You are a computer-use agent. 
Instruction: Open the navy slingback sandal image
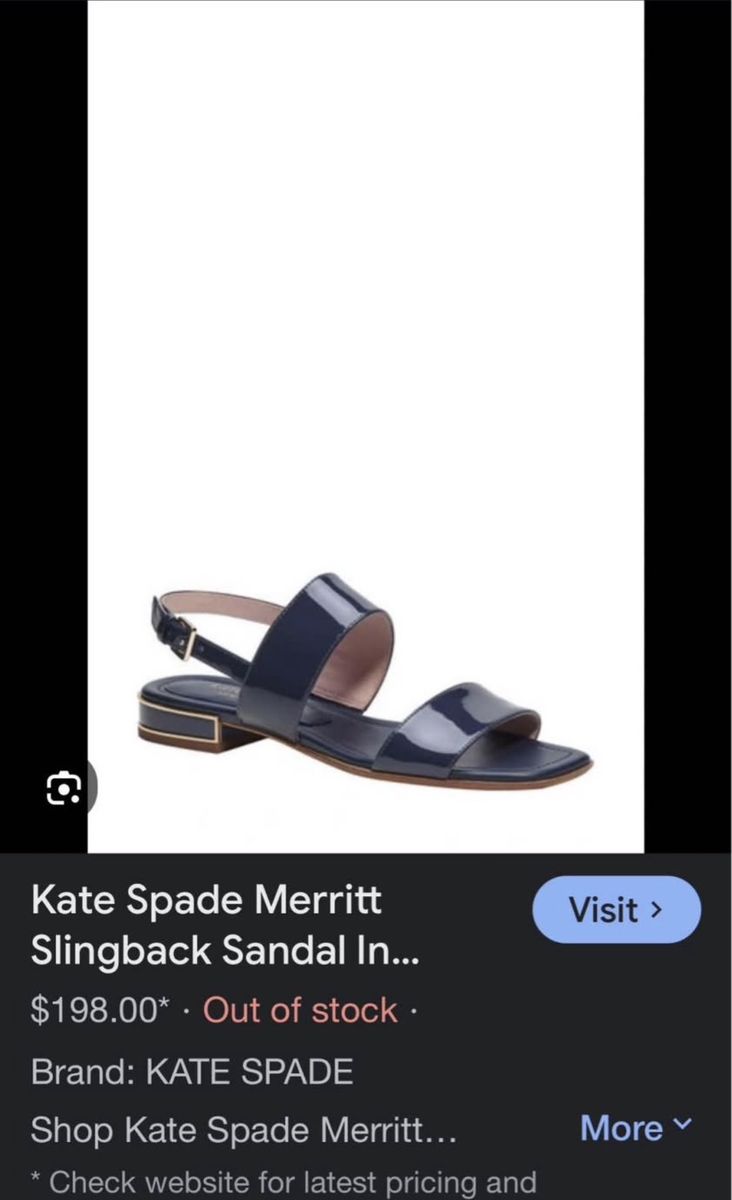366,680
